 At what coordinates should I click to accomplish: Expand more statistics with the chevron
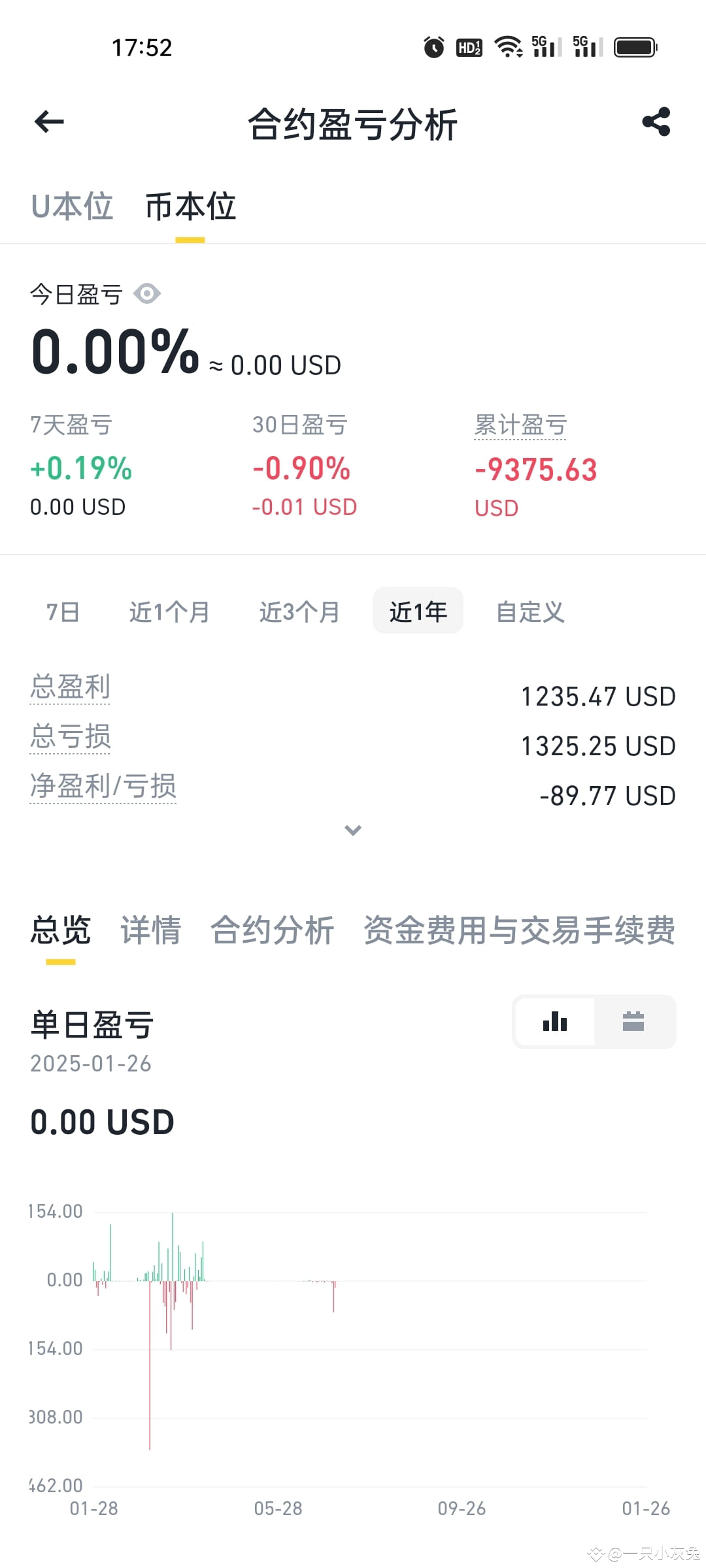(x=353, y=830)
